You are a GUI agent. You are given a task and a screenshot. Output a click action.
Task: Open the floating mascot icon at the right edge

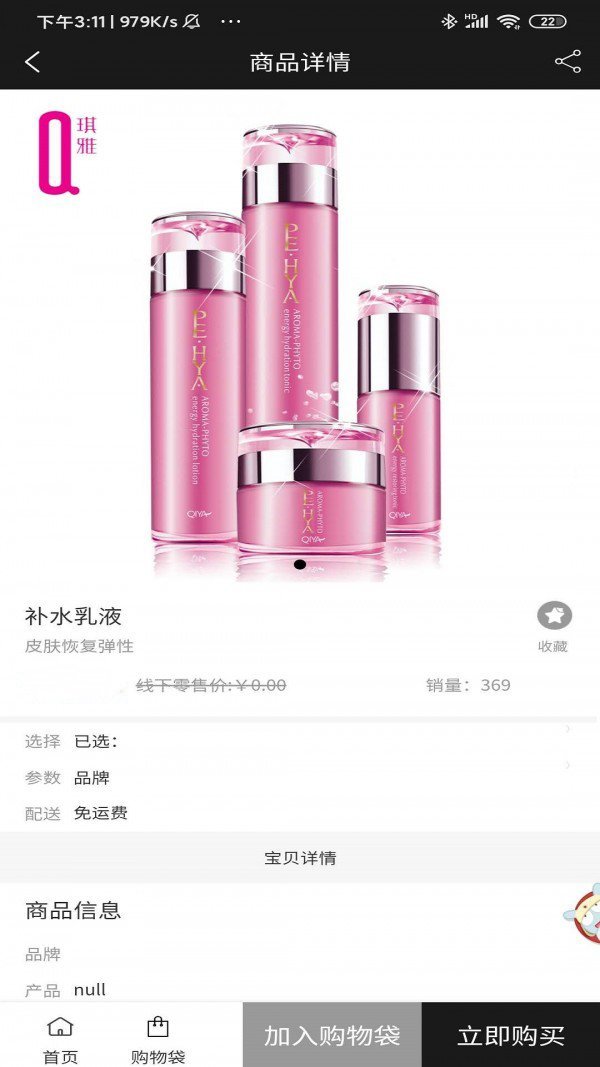pos(583,915)
